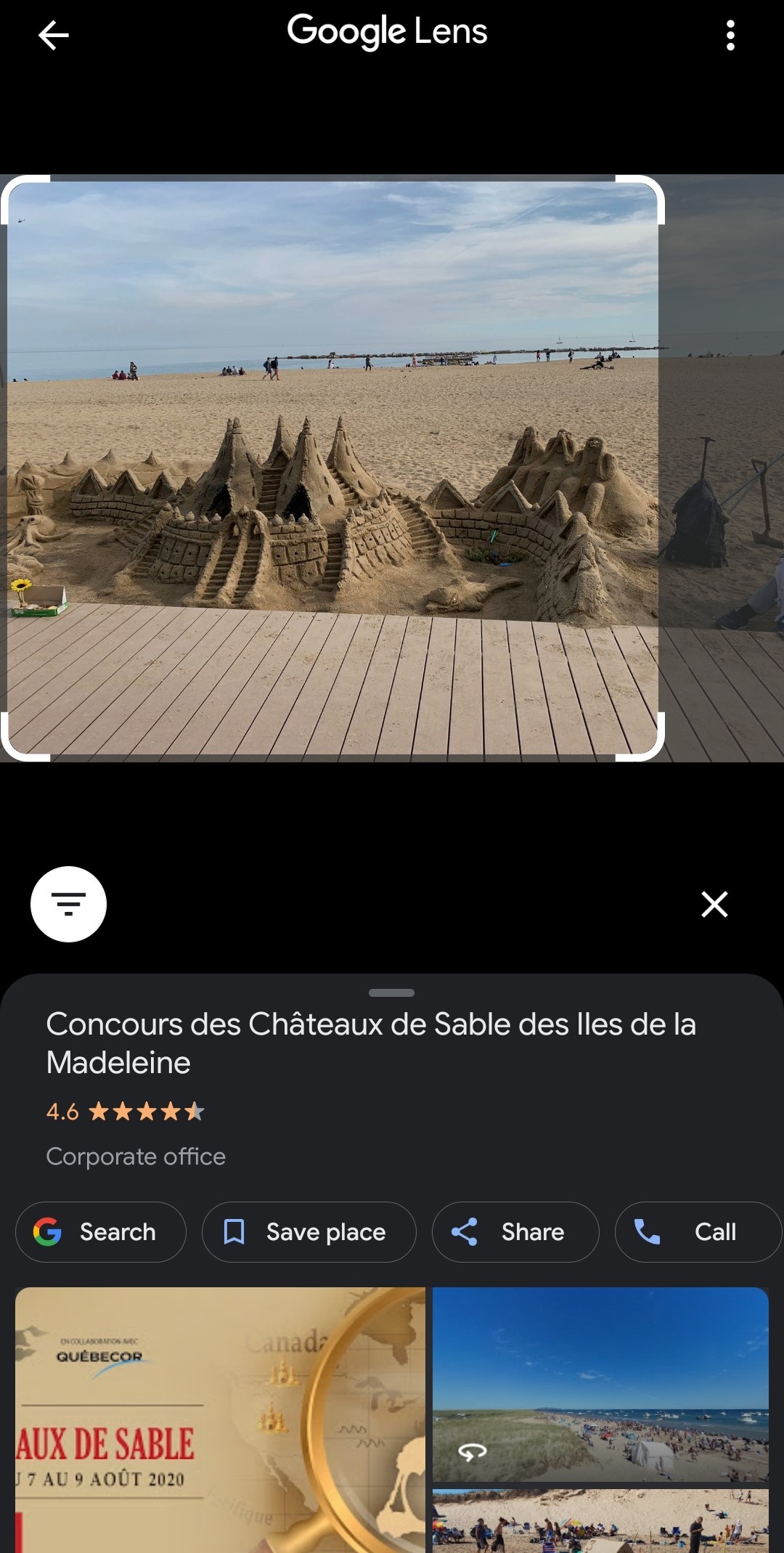Image resolution: width=784 pixels, height=1553 pixels.
Task: View the 360 beach panorama photo
Action: [600, 1383]
